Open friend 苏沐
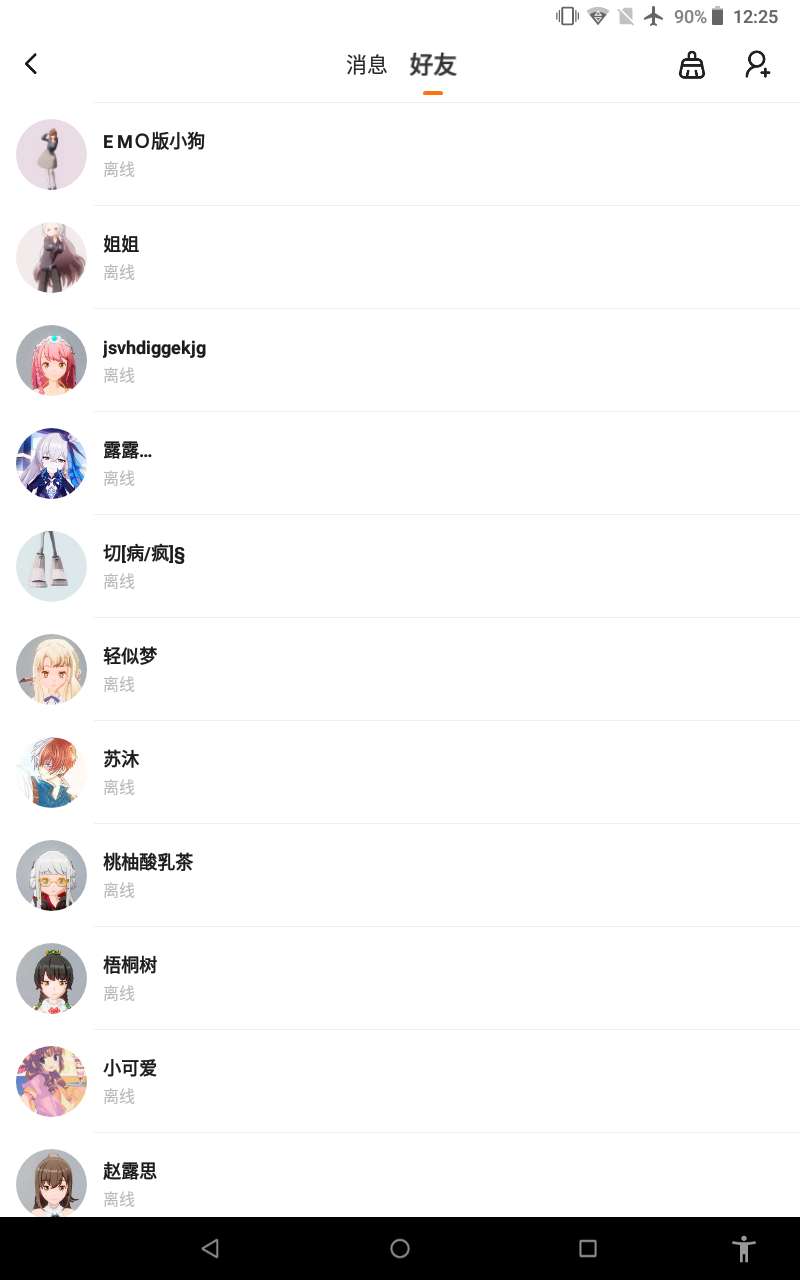 coord(400,772)
